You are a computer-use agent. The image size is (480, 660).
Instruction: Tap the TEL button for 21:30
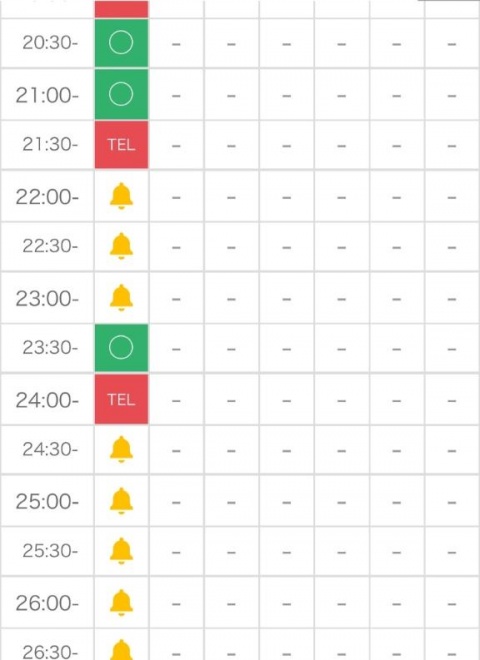[121, 145]
